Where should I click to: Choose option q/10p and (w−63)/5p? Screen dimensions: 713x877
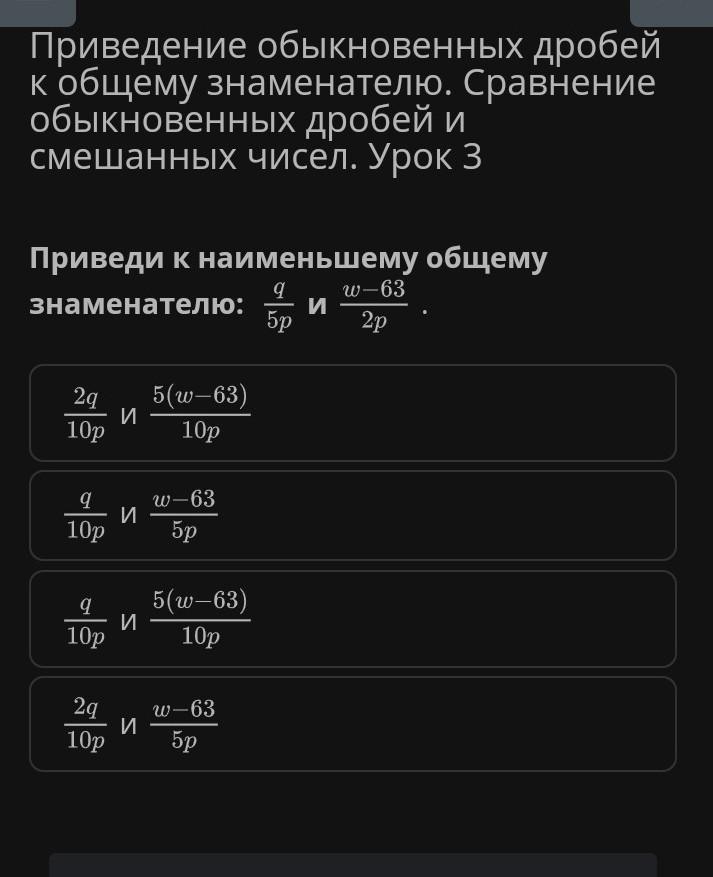pyautogui.click(x=352, y=516)
